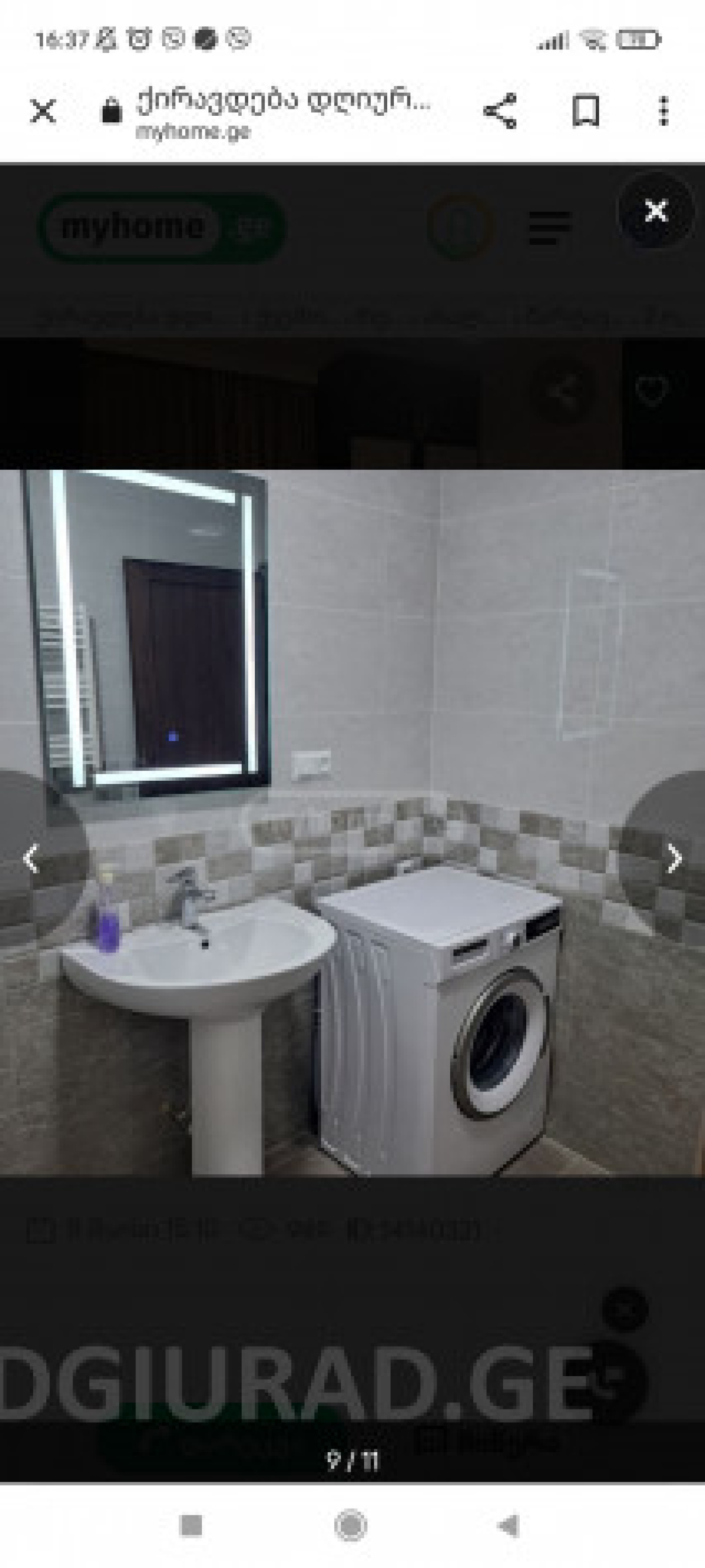
Task: Go to the next photo
Action: [x=675, y=859]
